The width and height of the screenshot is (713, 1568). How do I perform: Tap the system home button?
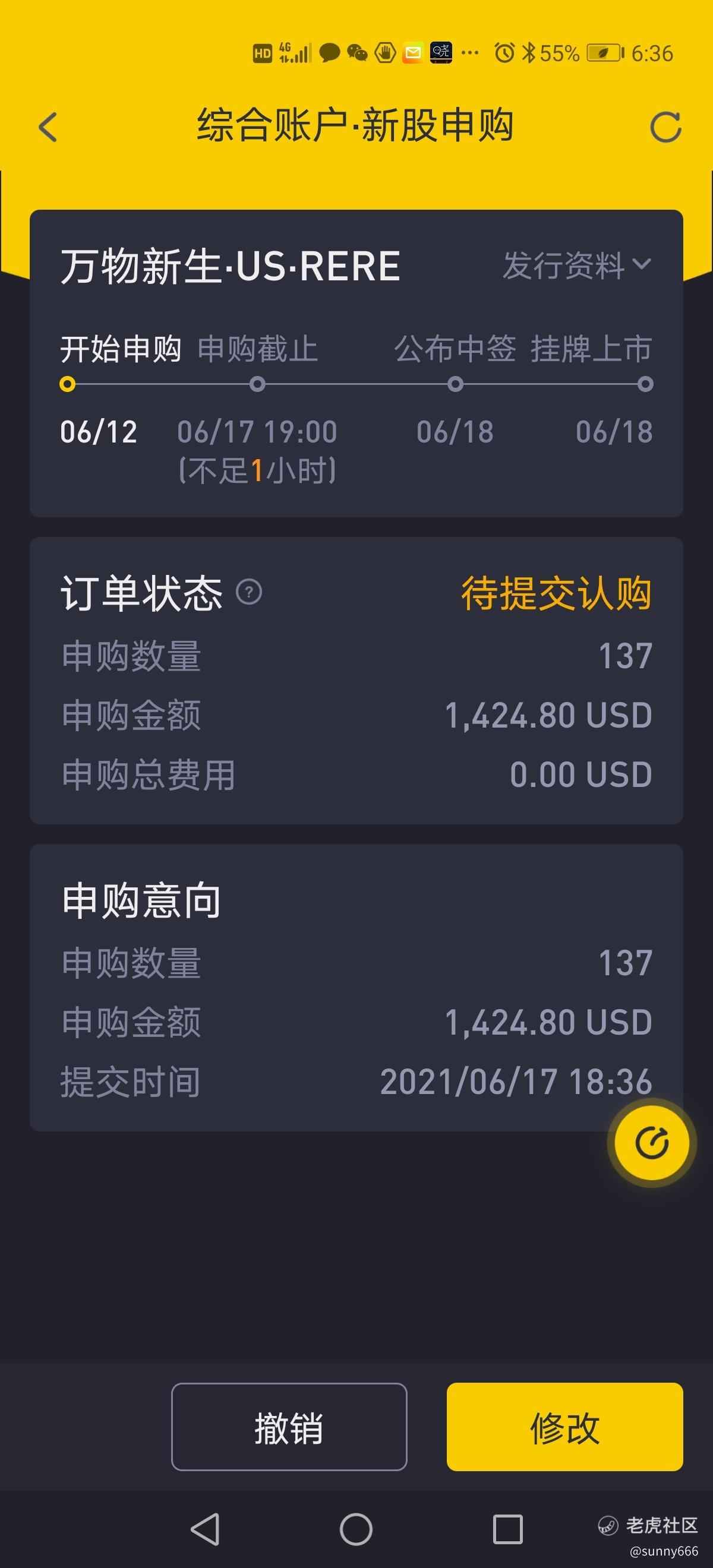click(x=356, y=1529)
